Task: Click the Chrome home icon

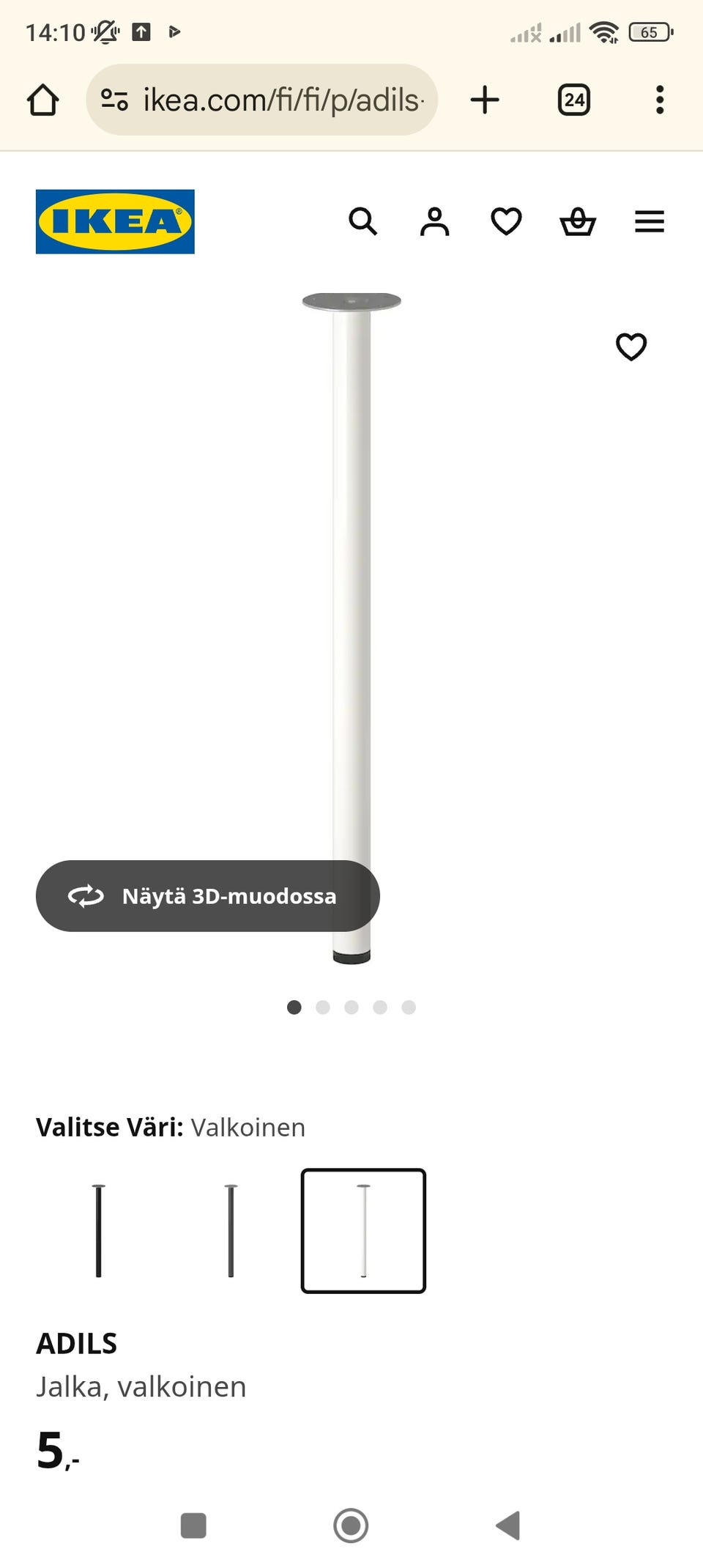Action: coord(43,100)
